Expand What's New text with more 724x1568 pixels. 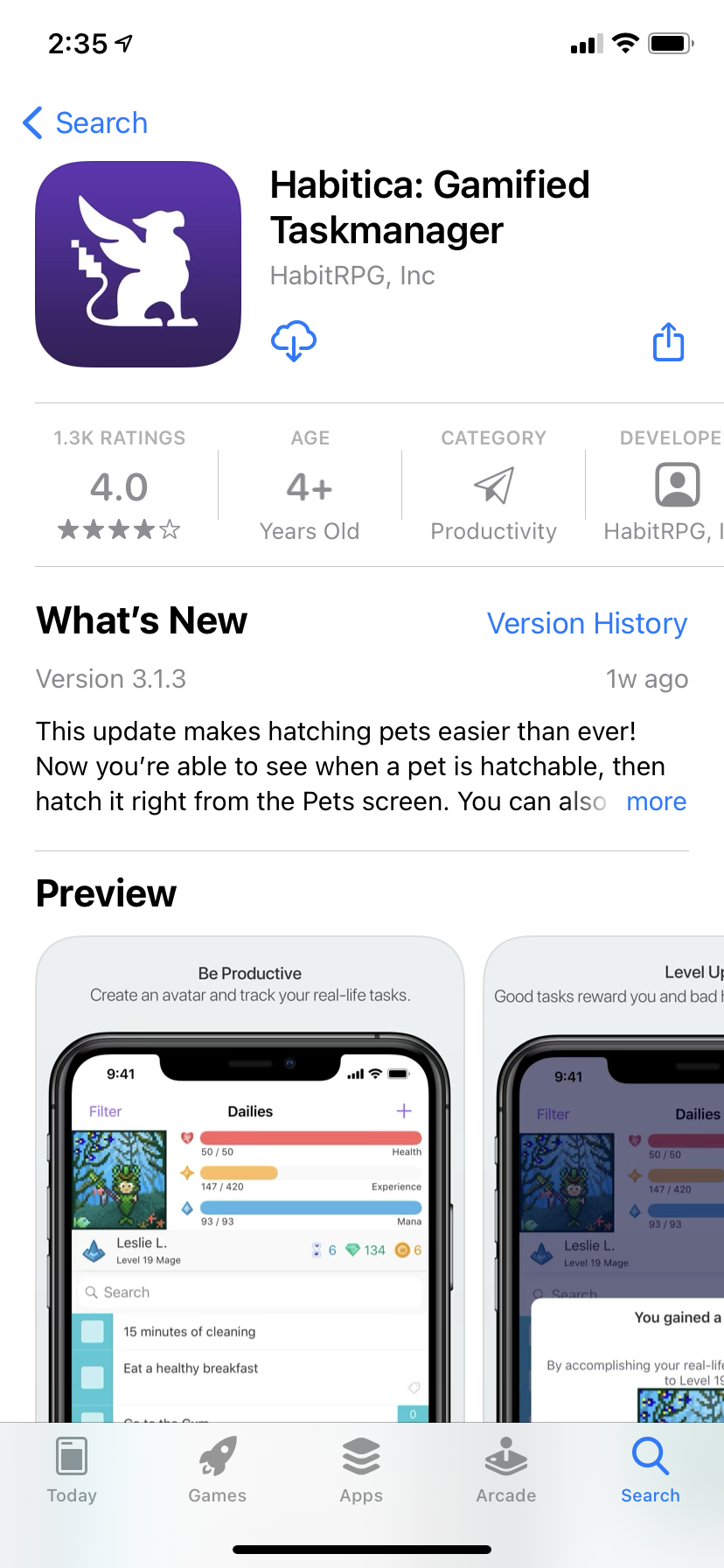[656, 801]
